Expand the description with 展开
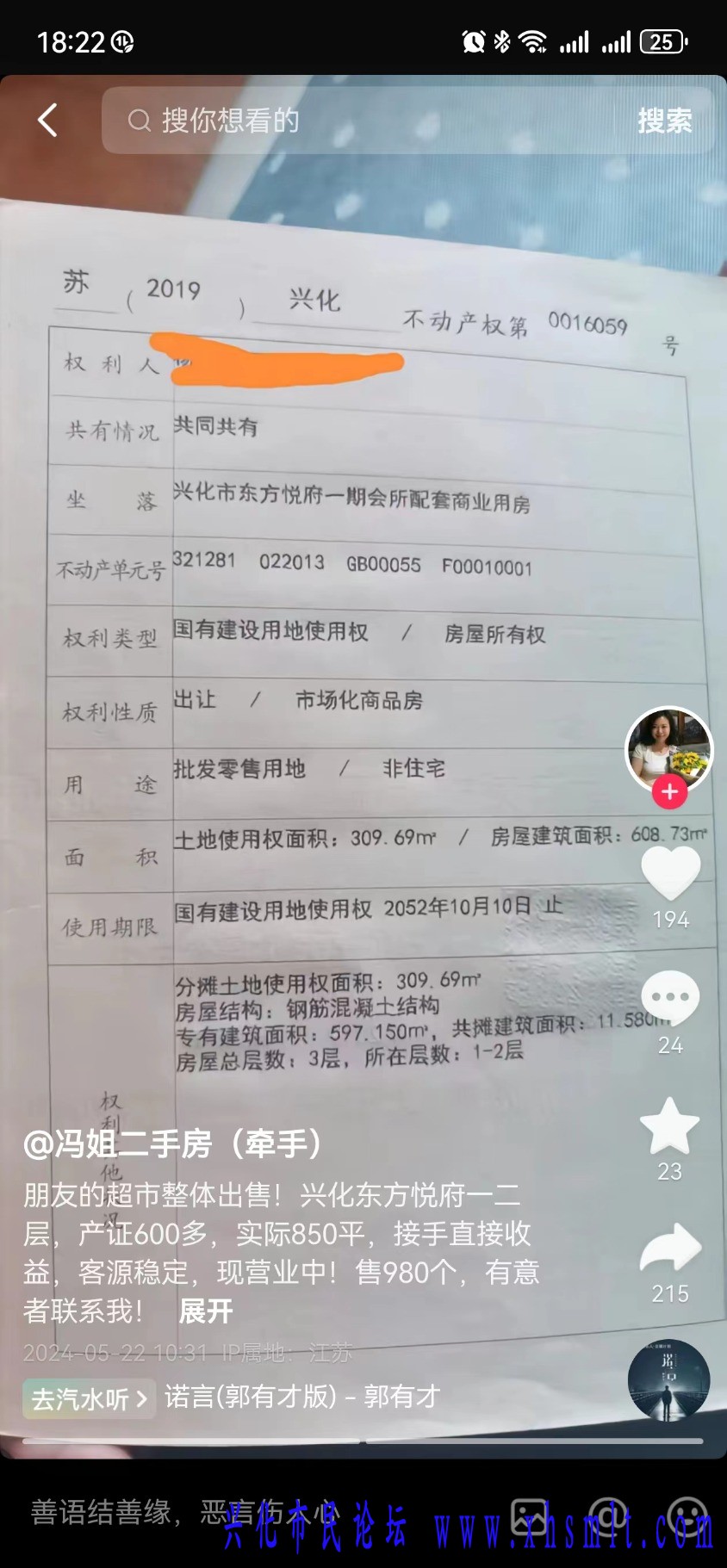The height and width of the screenshot is (1568, 727). pos(205,1311)
